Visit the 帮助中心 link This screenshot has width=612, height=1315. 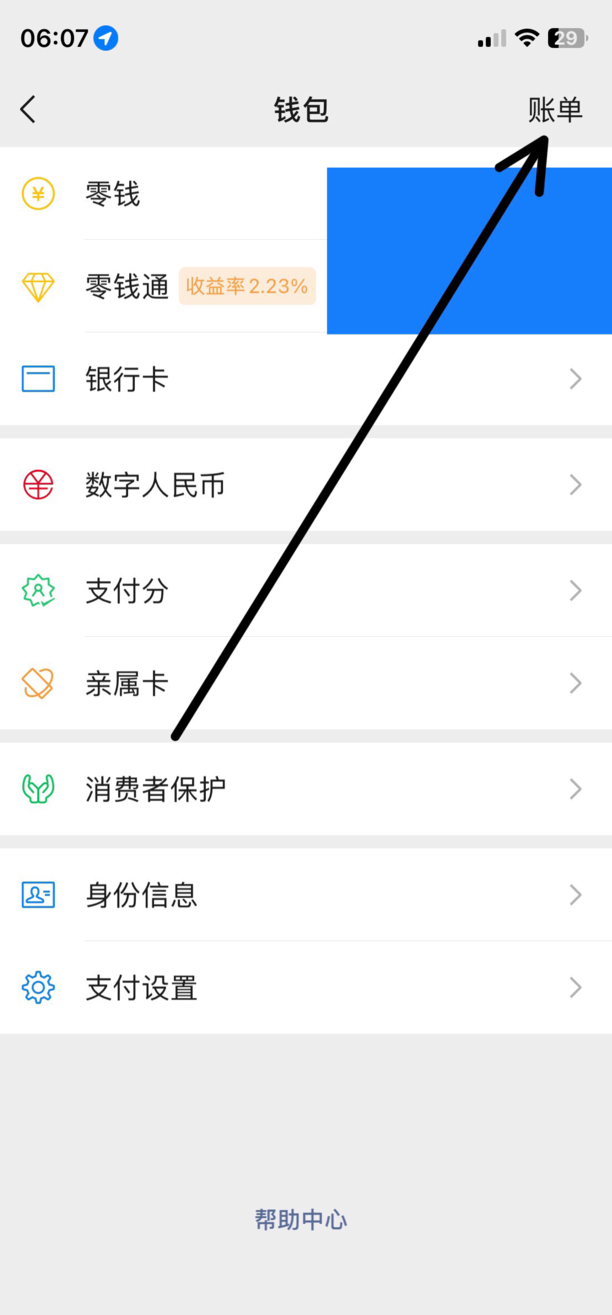(x=301, y=1219)
